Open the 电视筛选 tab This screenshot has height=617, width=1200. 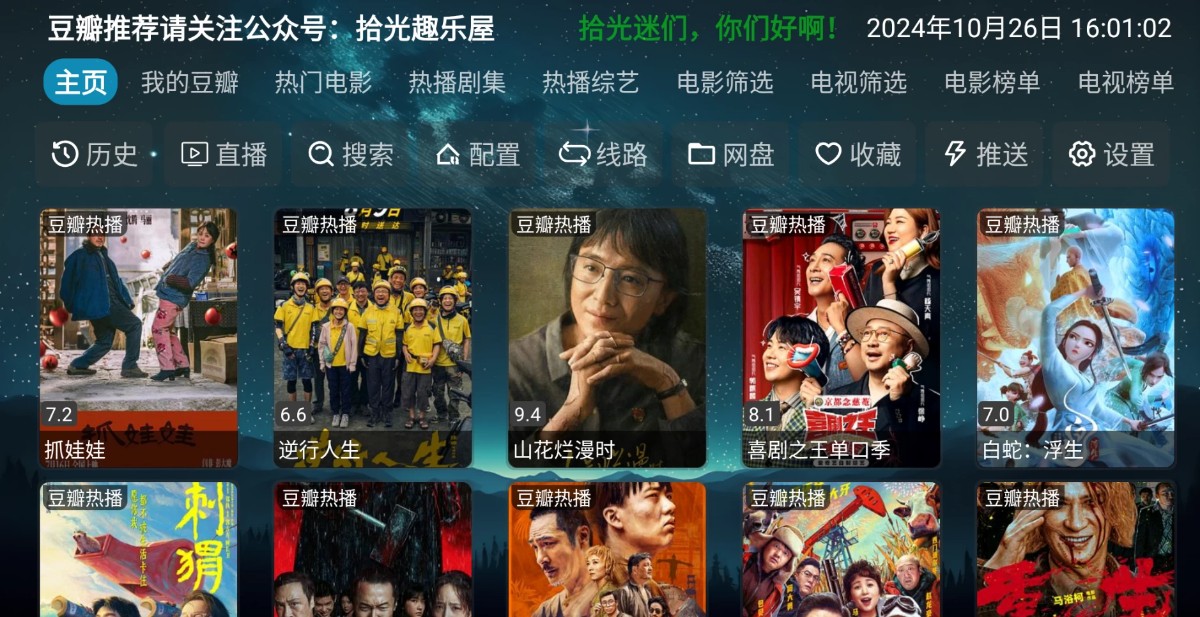859,82
